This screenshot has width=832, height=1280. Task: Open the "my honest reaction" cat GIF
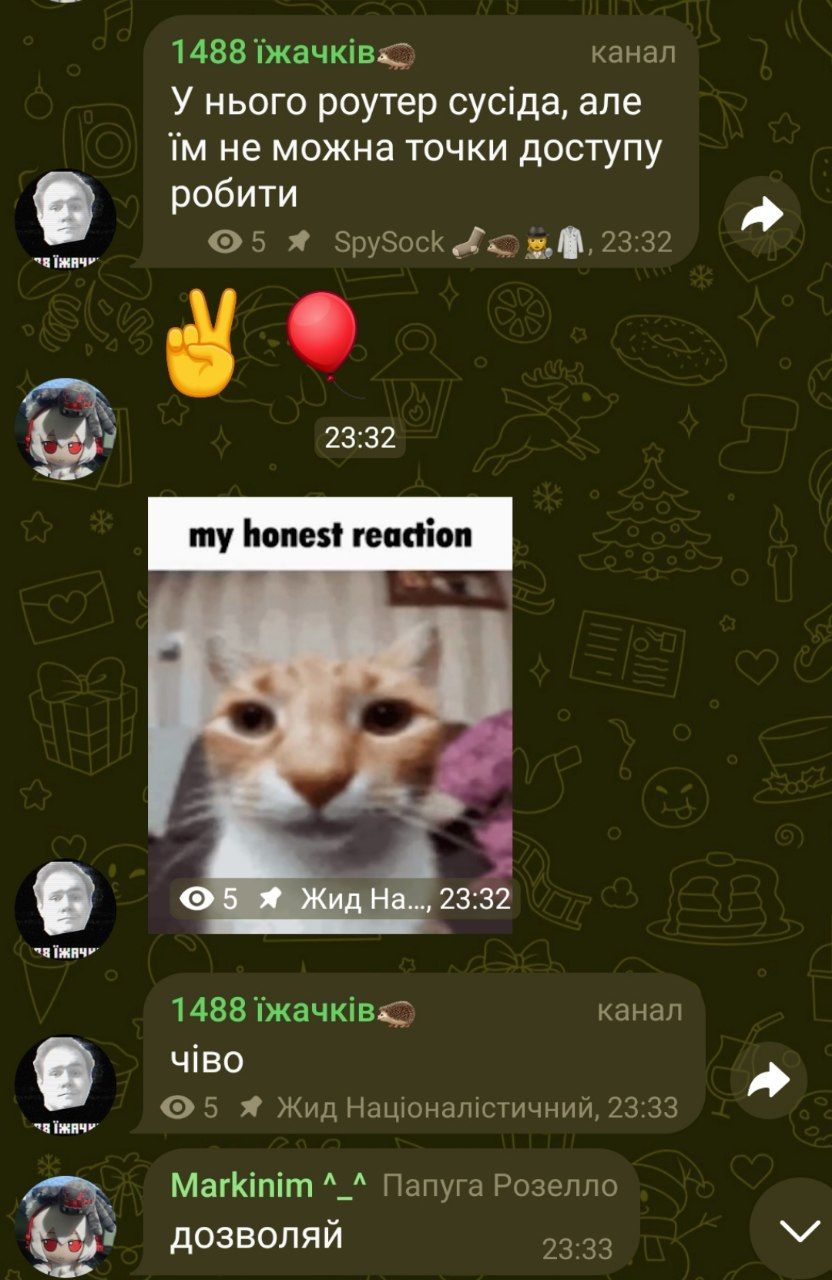330,715
